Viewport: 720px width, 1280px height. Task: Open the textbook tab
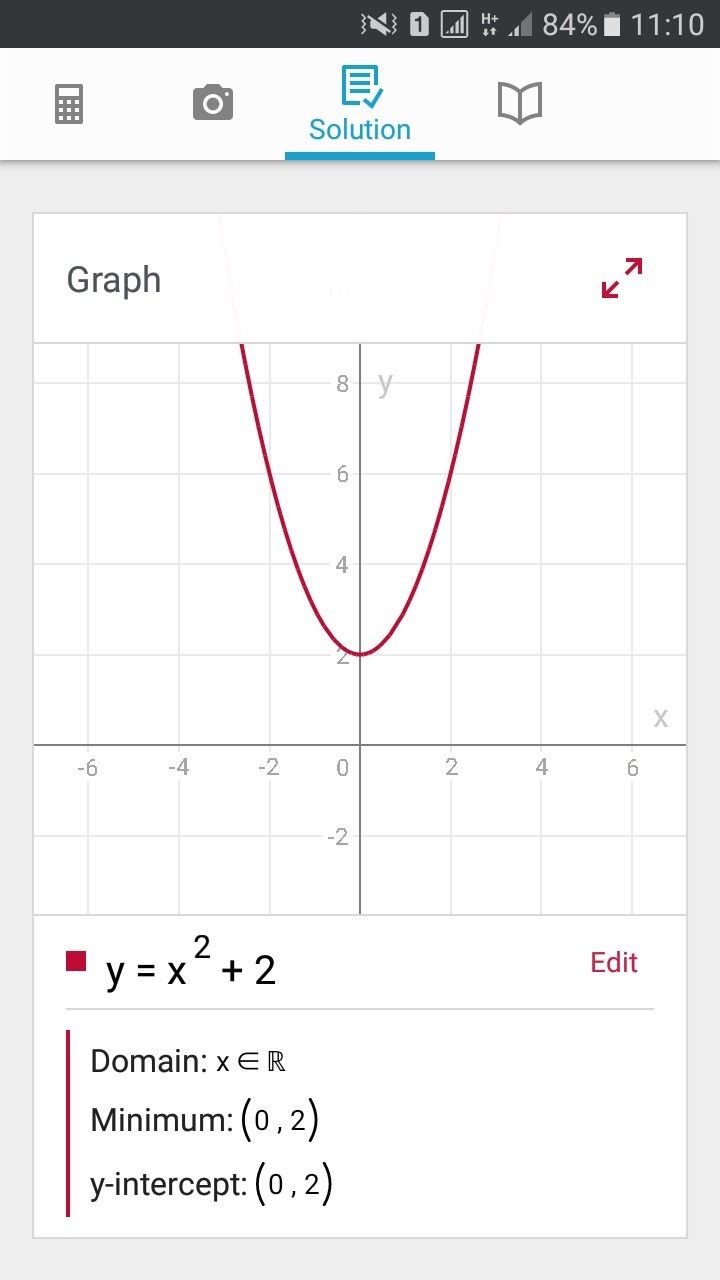(x=519, y=103)
